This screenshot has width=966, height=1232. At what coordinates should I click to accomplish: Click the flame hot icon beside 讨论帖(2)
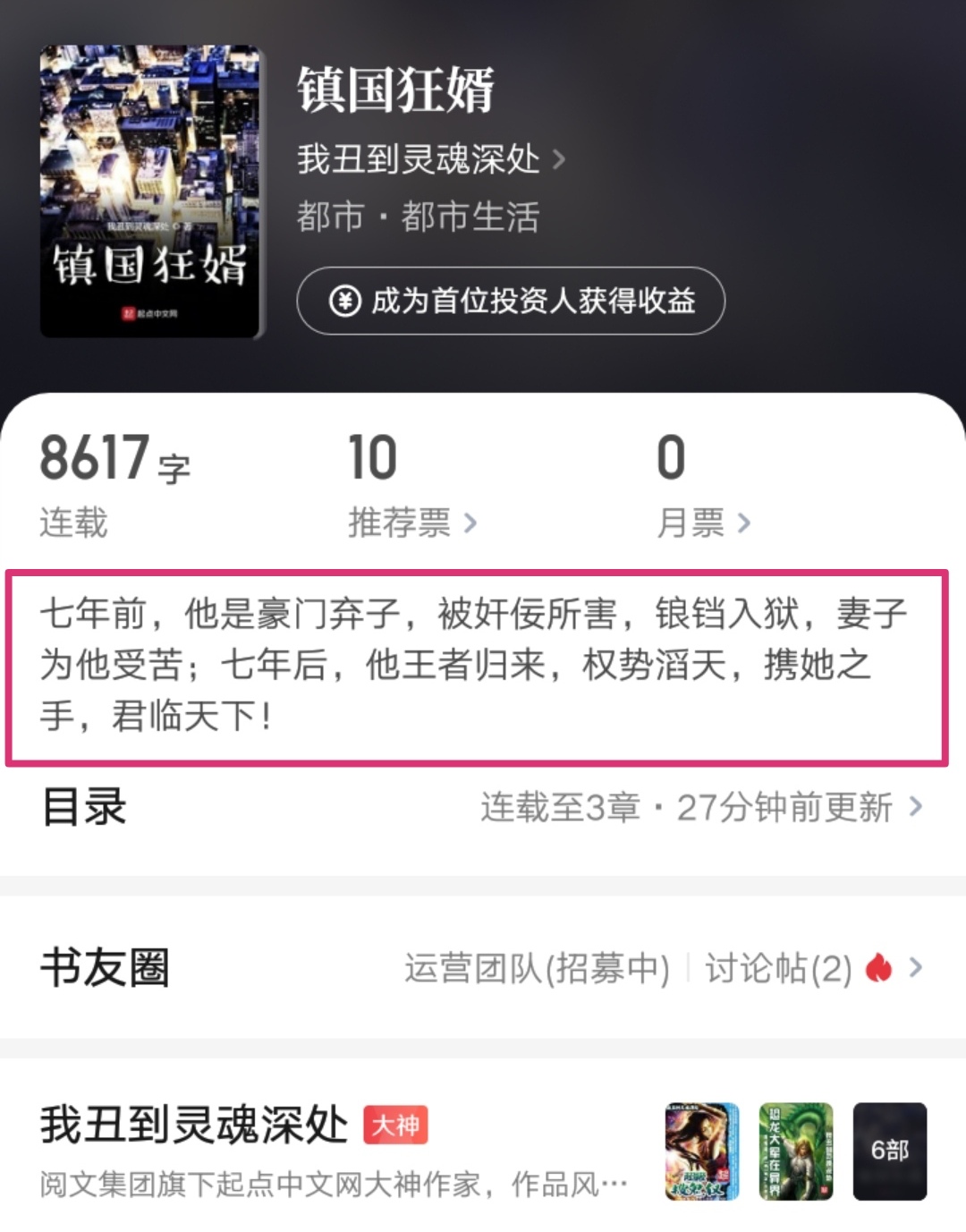[880, 969]
